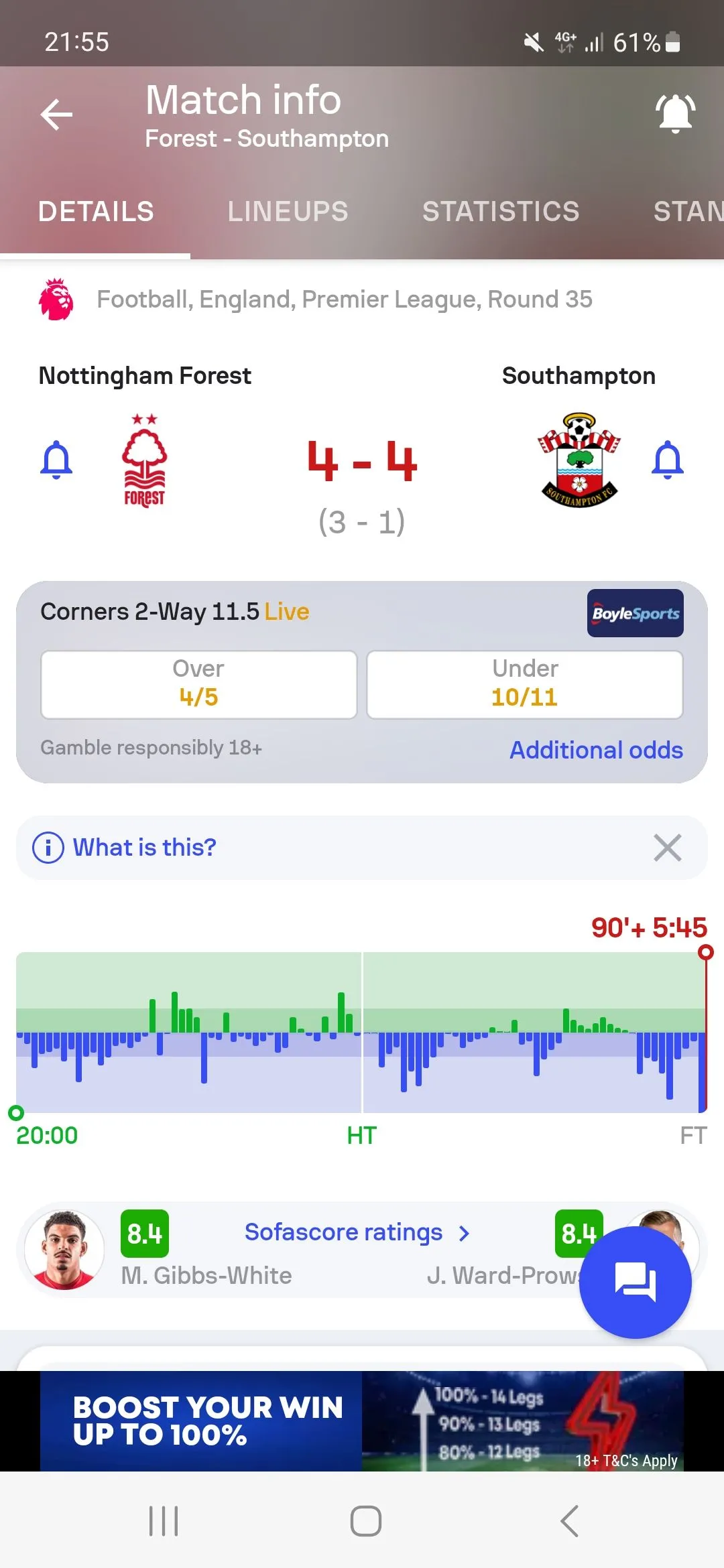Switch to the Statistics tab
This screenshot has height=1568, width=724.
[x=501, y=212]
